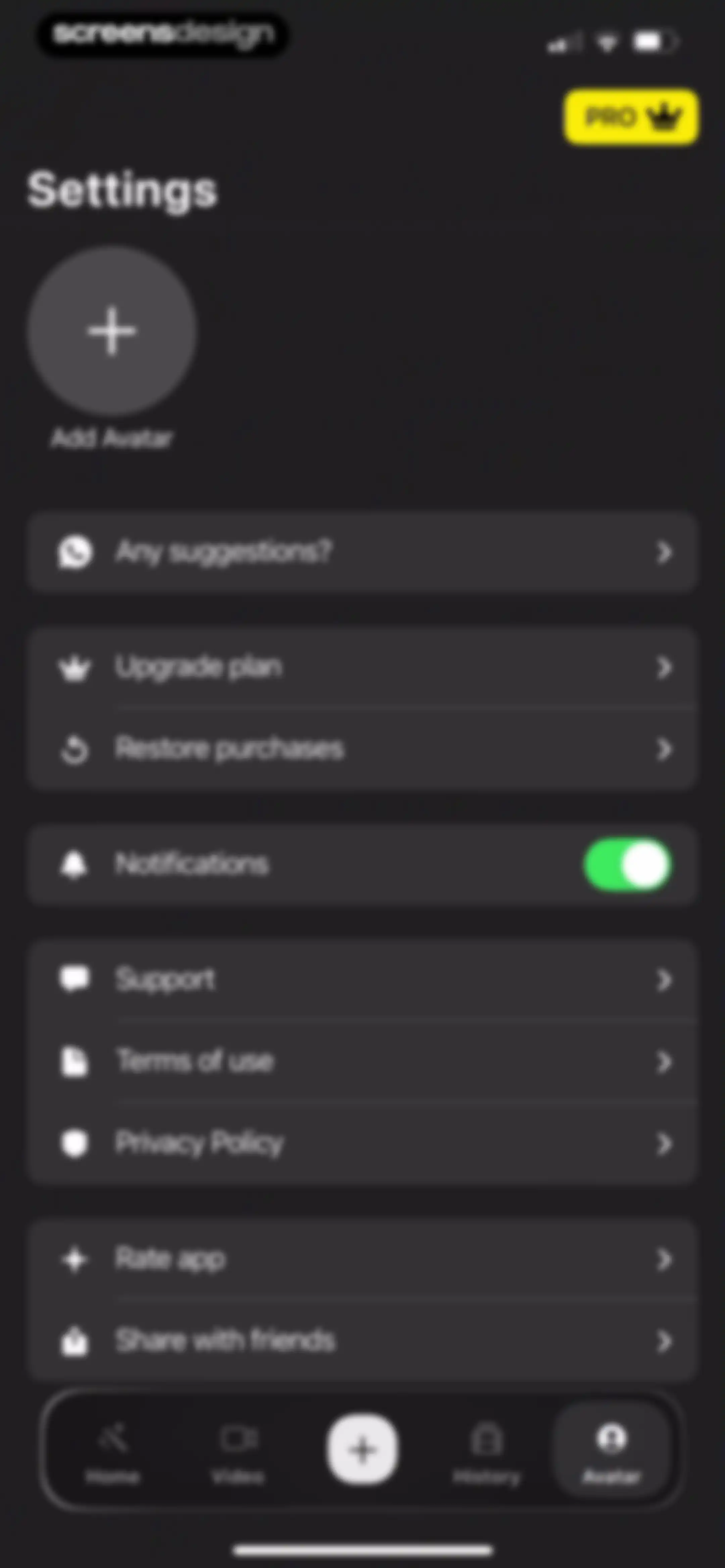This screenshot has height=1568, width=725.
Task: Toggle the Notifications switch off
Action: coord(627,864)
